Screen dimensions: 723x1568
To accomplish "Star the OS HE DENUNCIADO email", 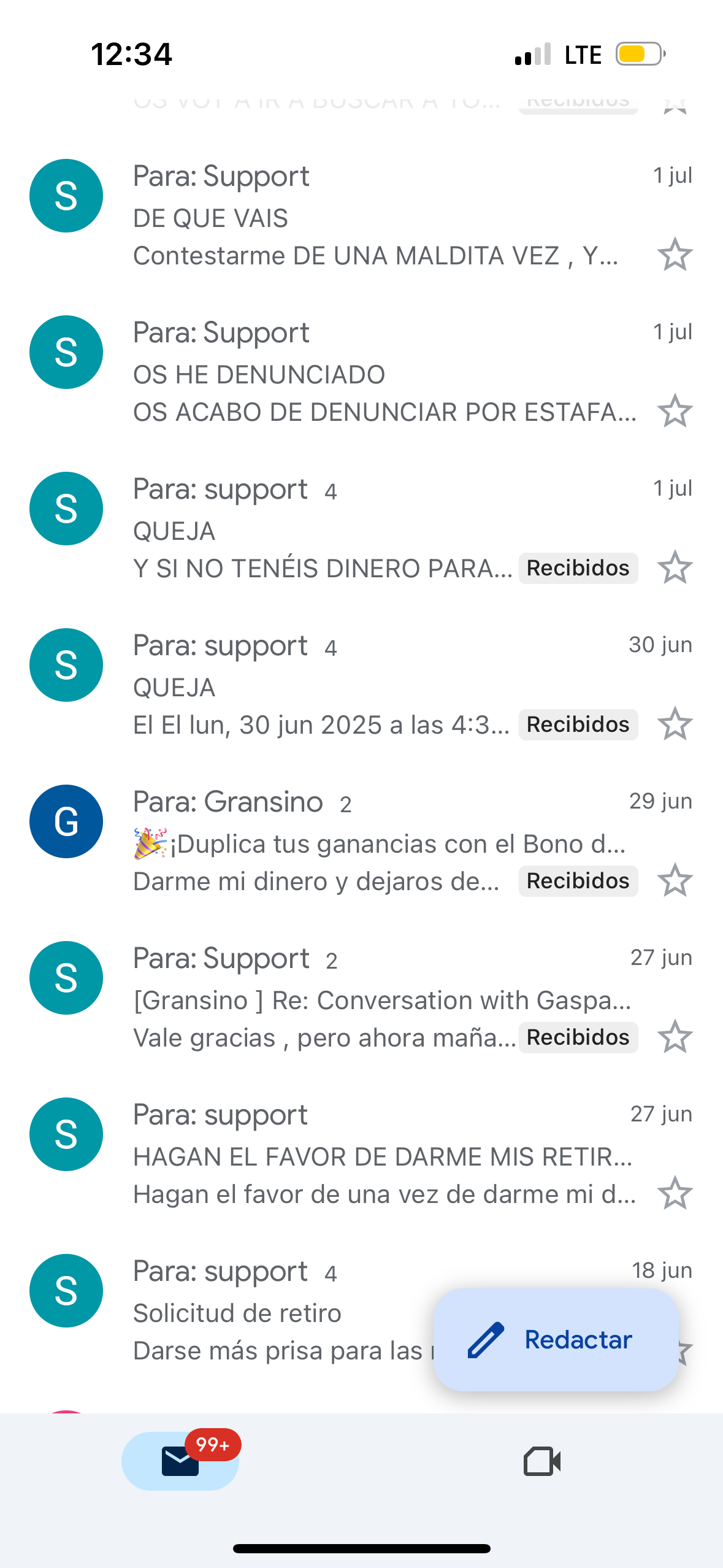I will (675, 410).
